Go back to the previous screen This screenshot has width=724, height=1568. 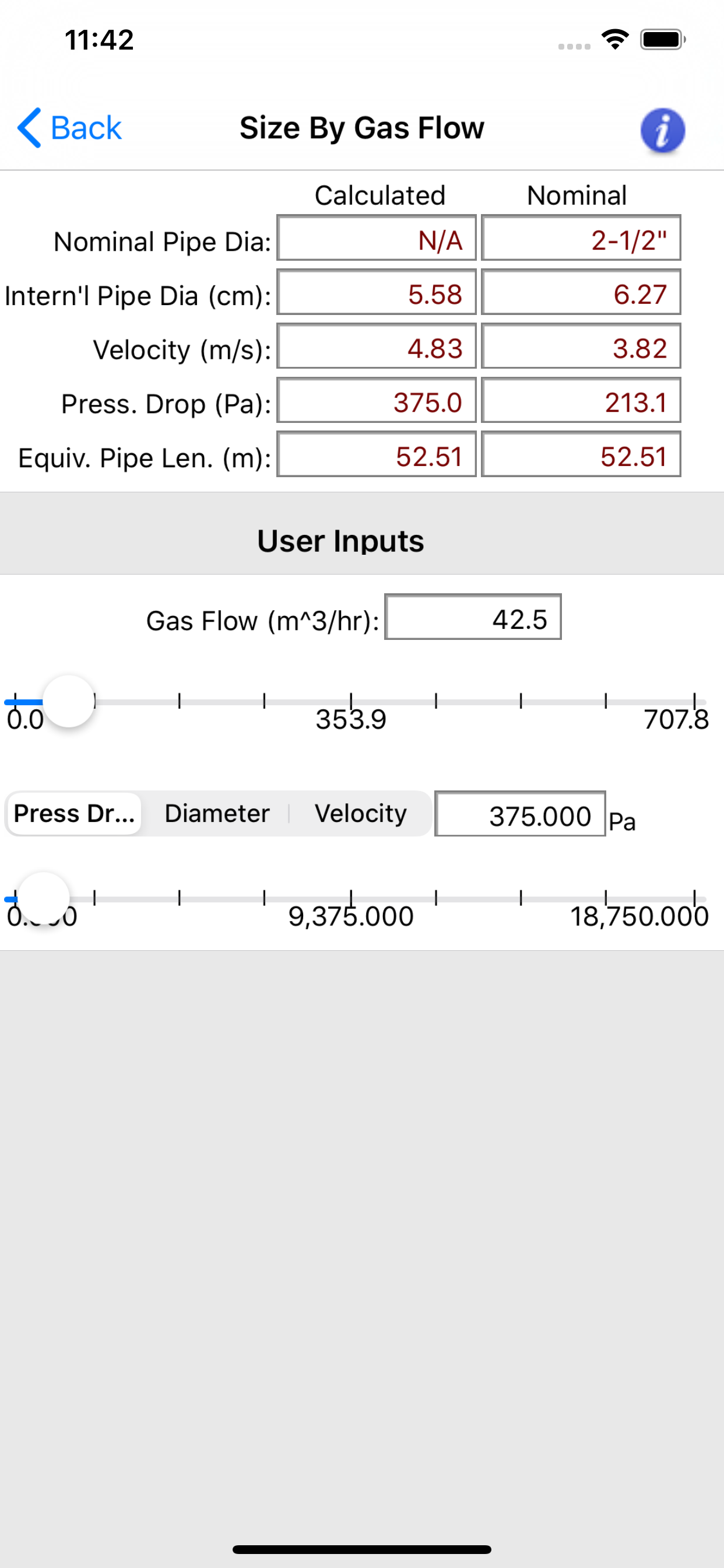coord(69,128)
